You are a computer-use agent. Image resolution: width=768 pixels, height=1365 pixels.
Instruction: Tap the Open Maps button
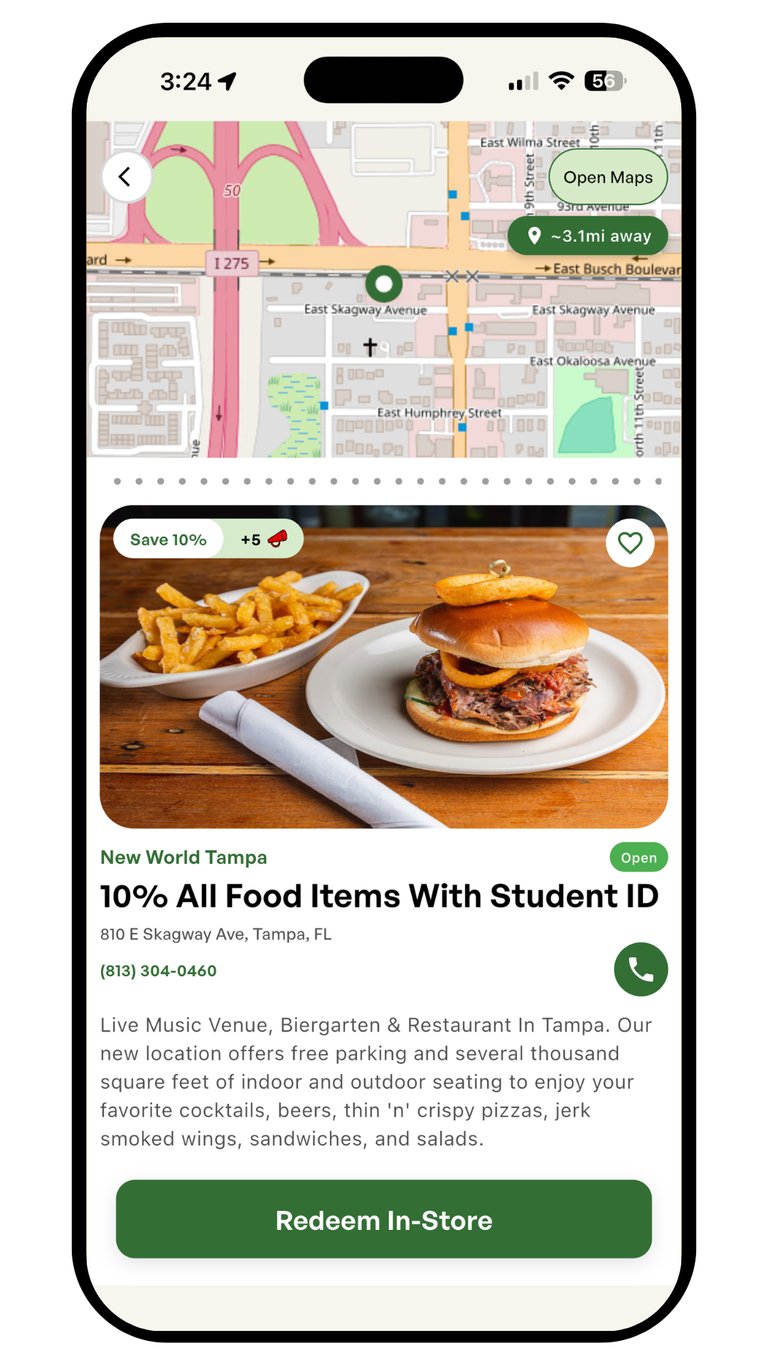point(607,177)
